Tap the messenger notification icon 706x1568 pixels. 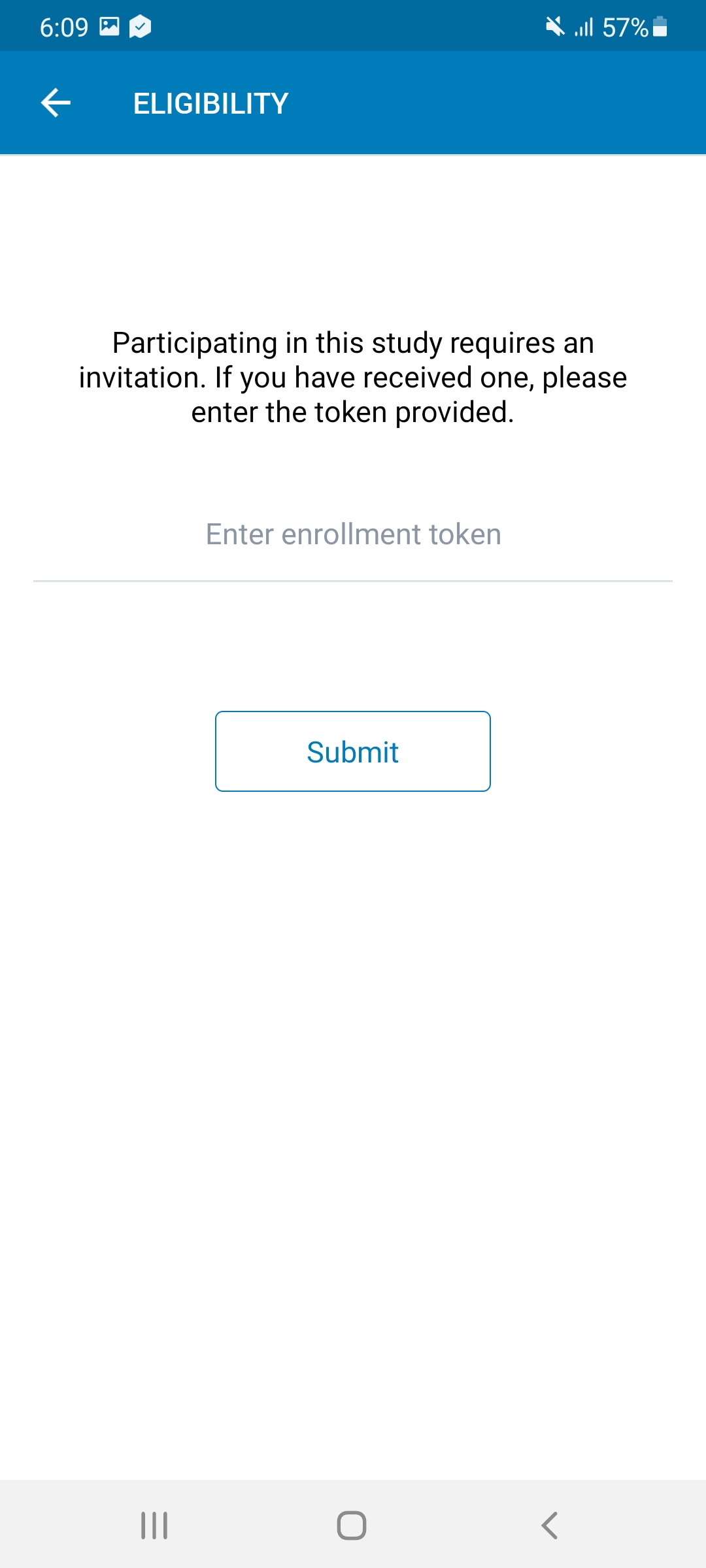click(x=141, y=26)
